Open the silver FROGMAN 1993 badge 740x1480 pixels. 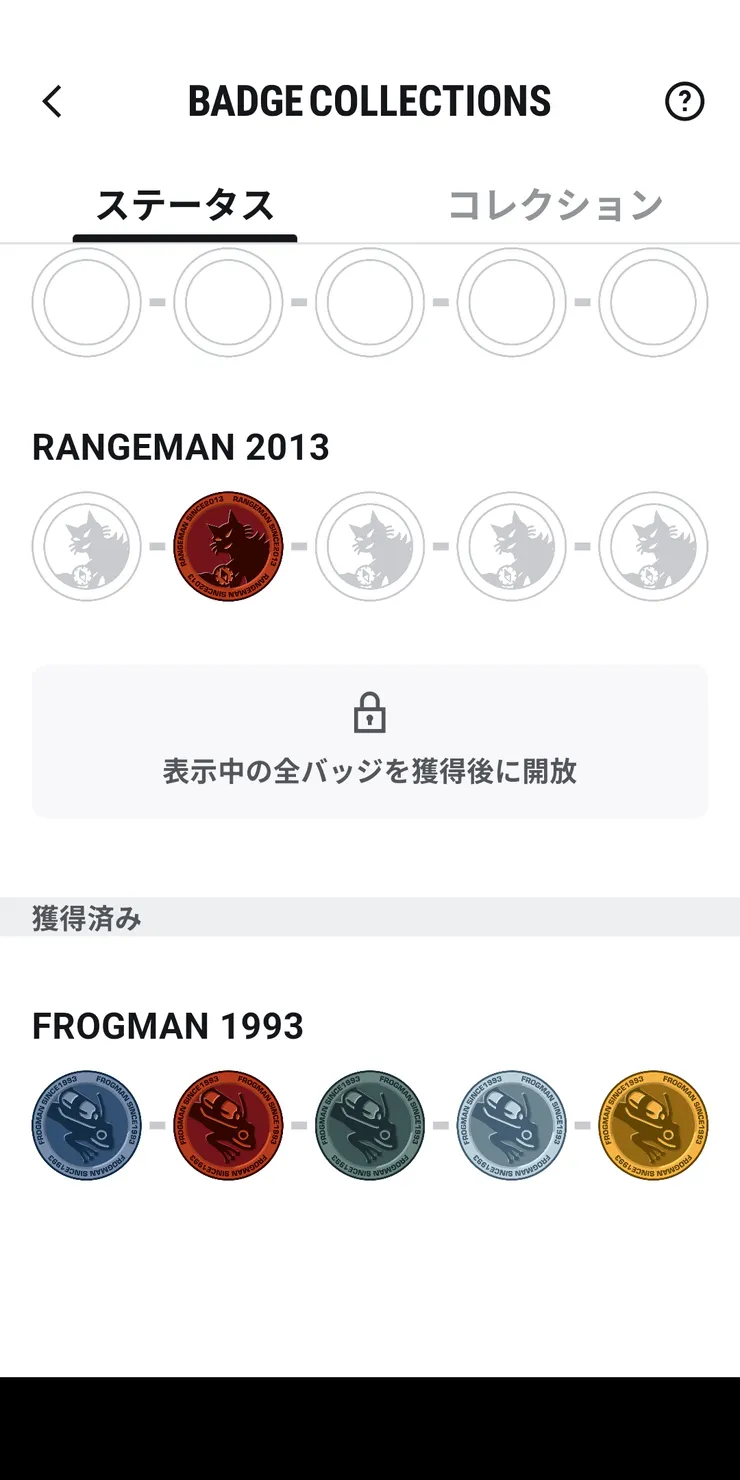tap(511, 1125)
